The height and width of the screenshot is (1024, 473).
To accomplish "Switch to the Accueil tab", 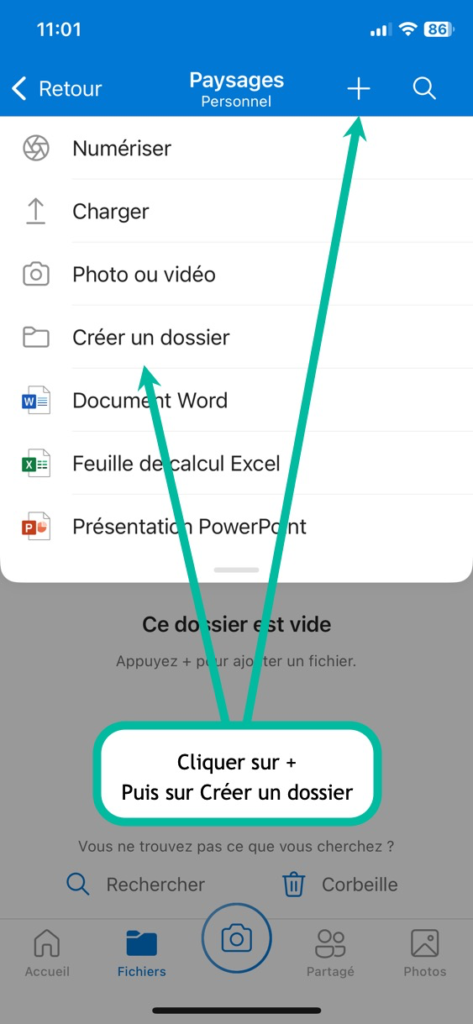I will [47, 953].
